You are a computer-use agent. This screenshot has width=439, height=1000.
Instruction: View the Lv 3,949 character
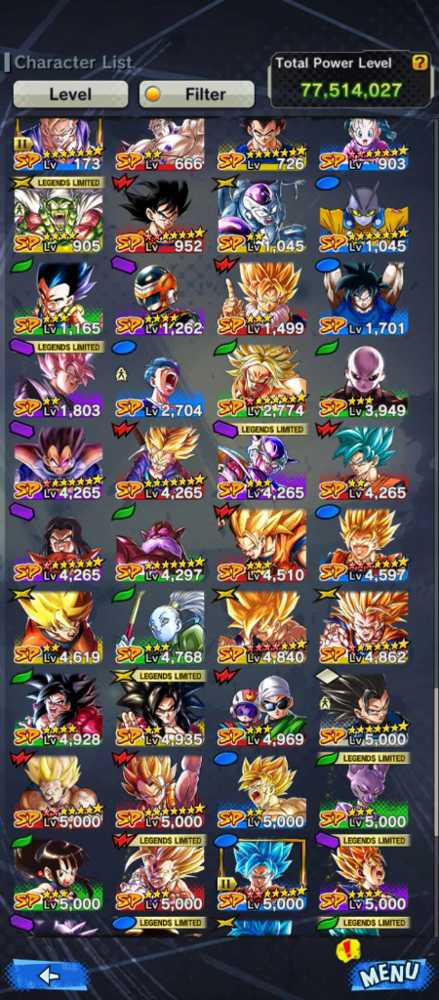[x=364, y=380]
